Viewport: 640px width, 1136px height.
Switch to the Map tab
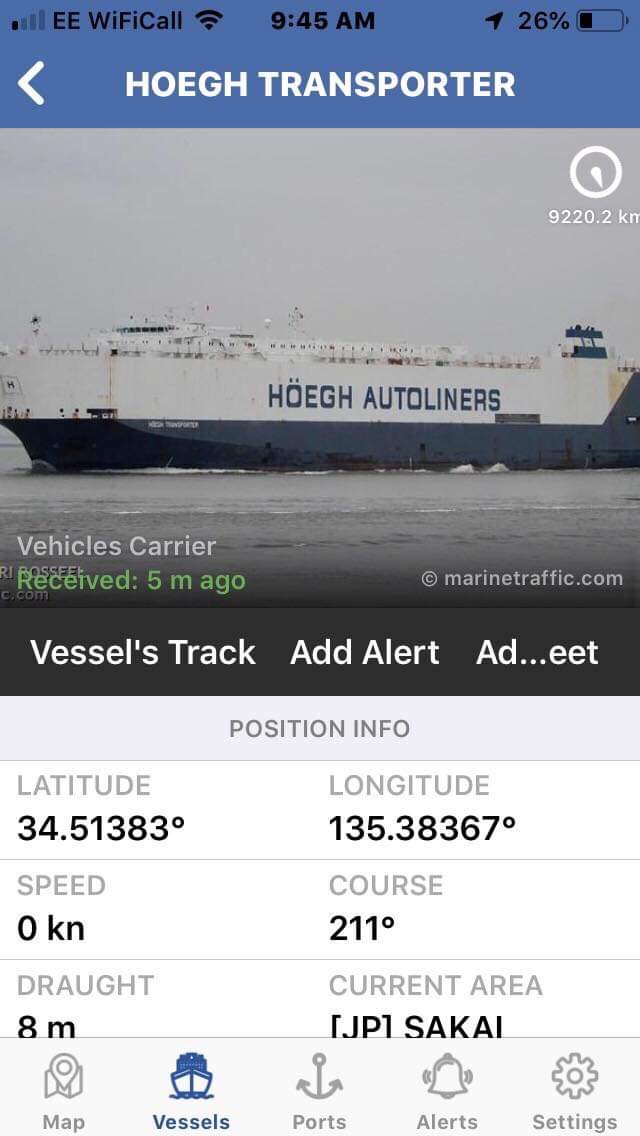tap(64, 1092)
